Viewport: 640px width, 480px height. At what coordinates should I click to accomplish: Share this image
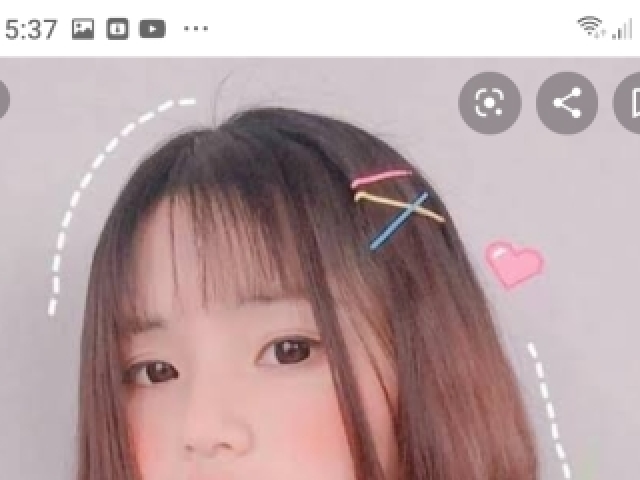pos(567,103)
